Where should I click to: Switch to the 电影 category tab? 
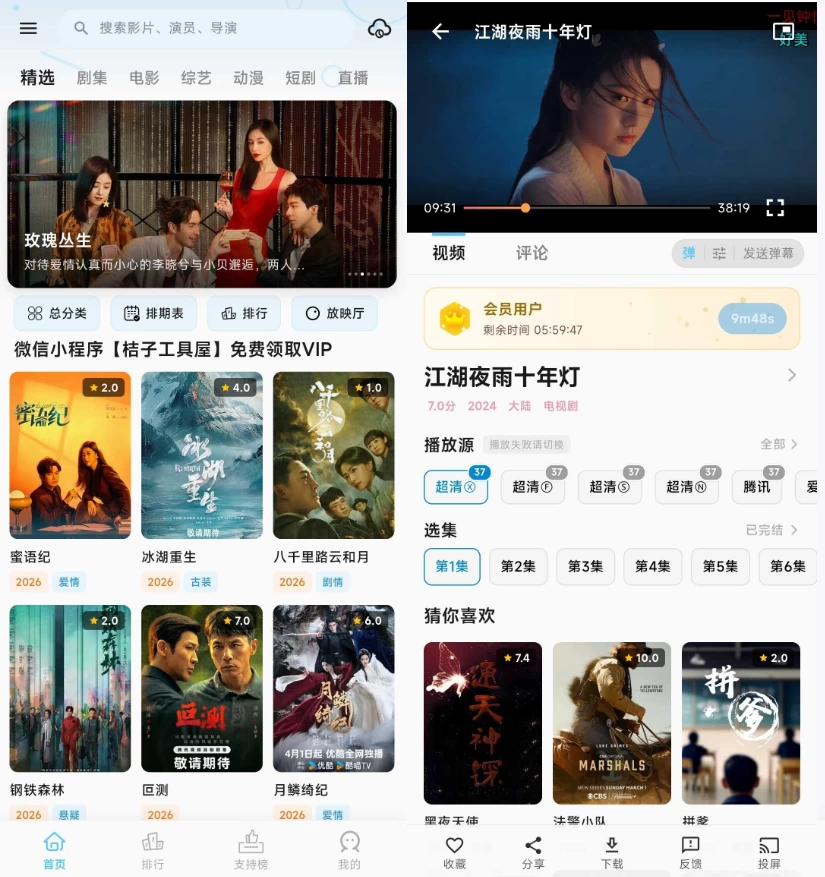(x=144, y=76)
